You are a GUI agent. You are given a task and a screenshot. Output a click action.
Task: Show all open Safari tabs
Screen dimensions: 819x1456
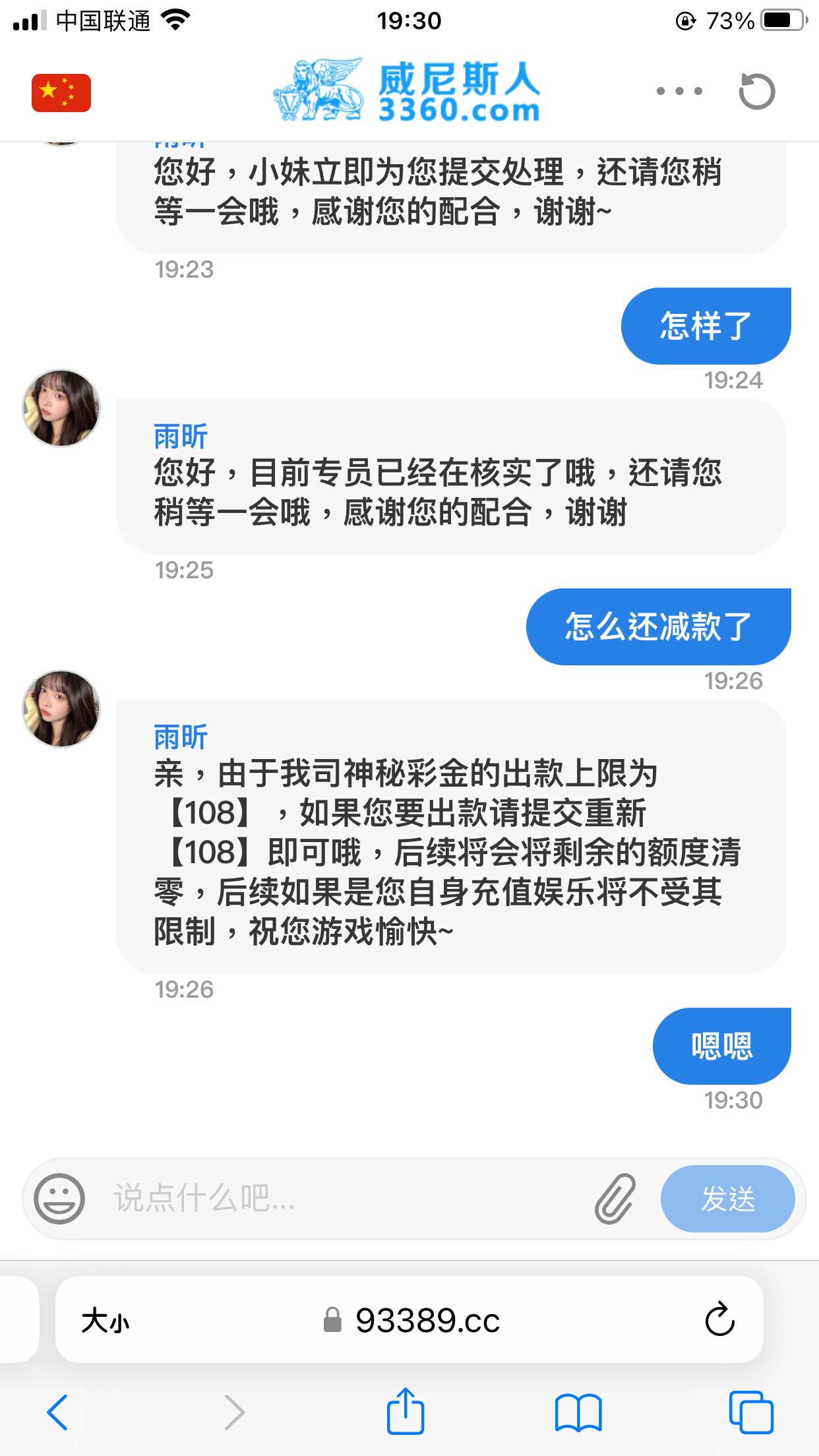[751, 1412]
